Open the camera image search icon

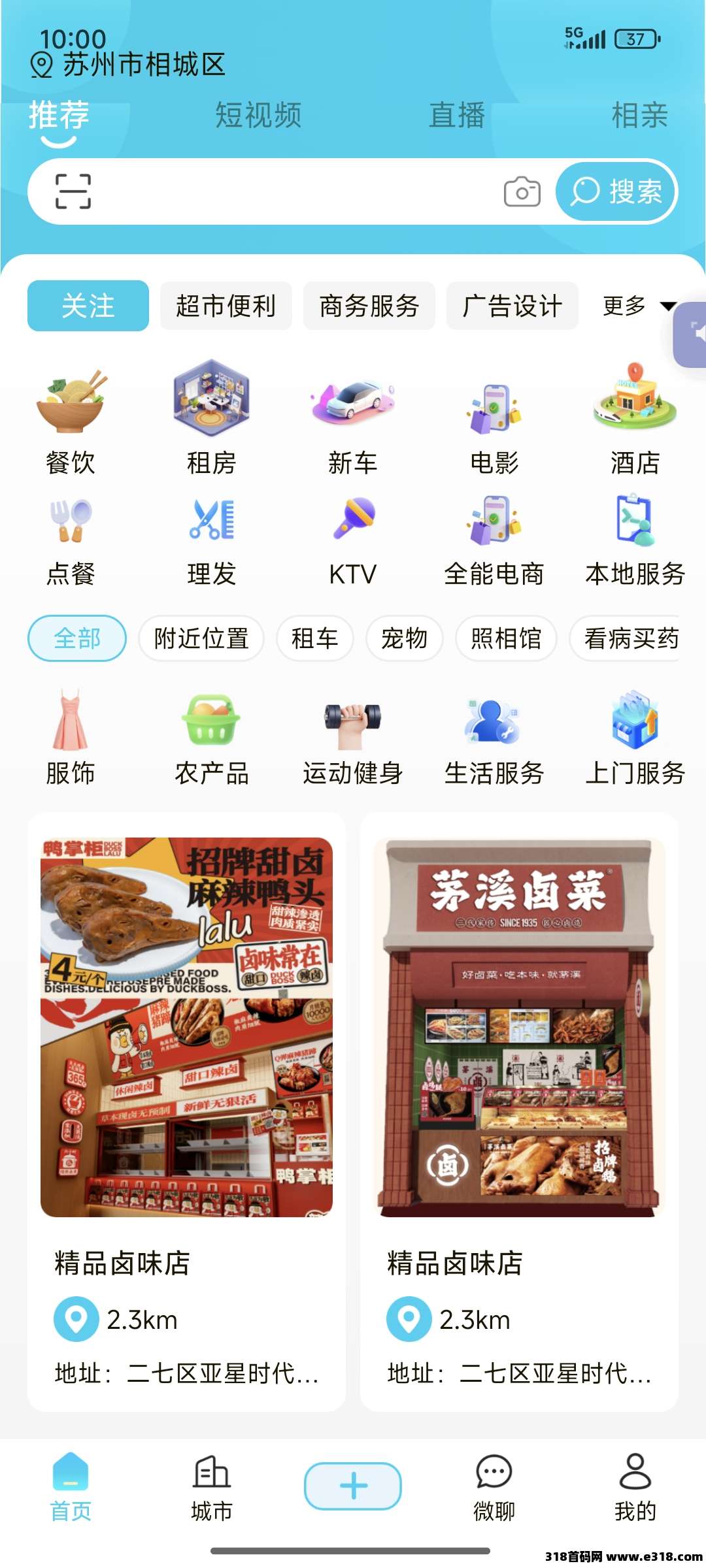coord(522,192)
